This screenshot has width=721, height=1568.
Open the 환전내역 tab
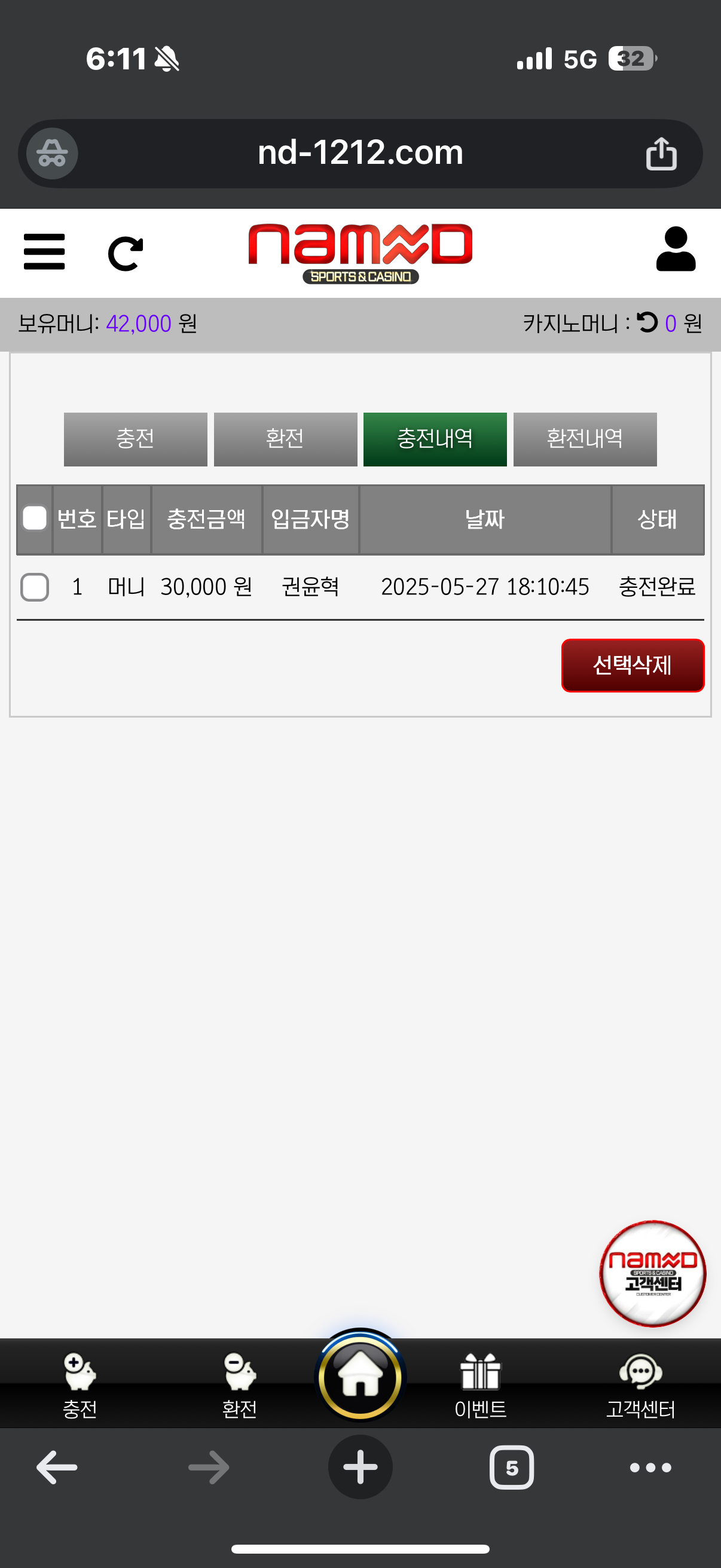pyautogui.click(x=585, y=439)
